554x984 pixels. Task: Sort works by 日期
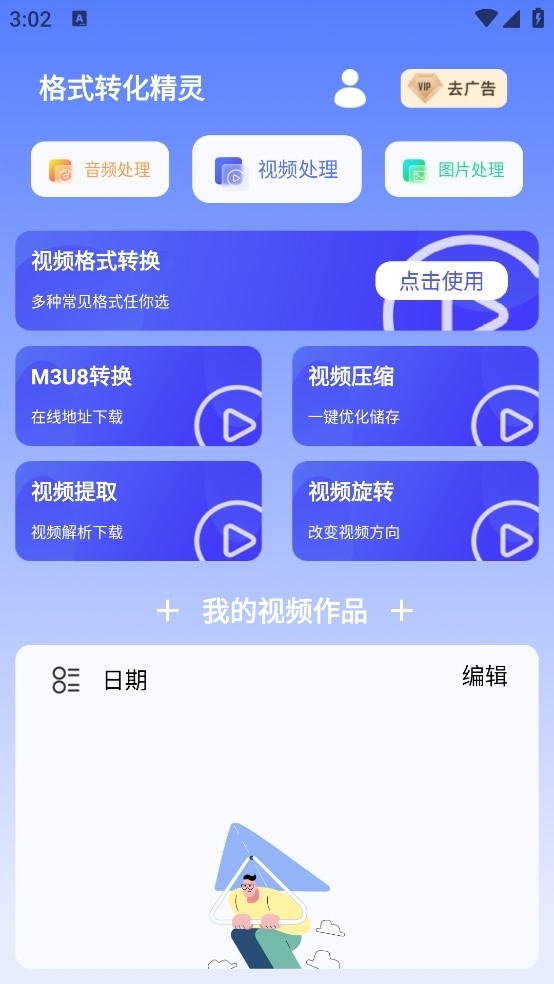(100, 680)
